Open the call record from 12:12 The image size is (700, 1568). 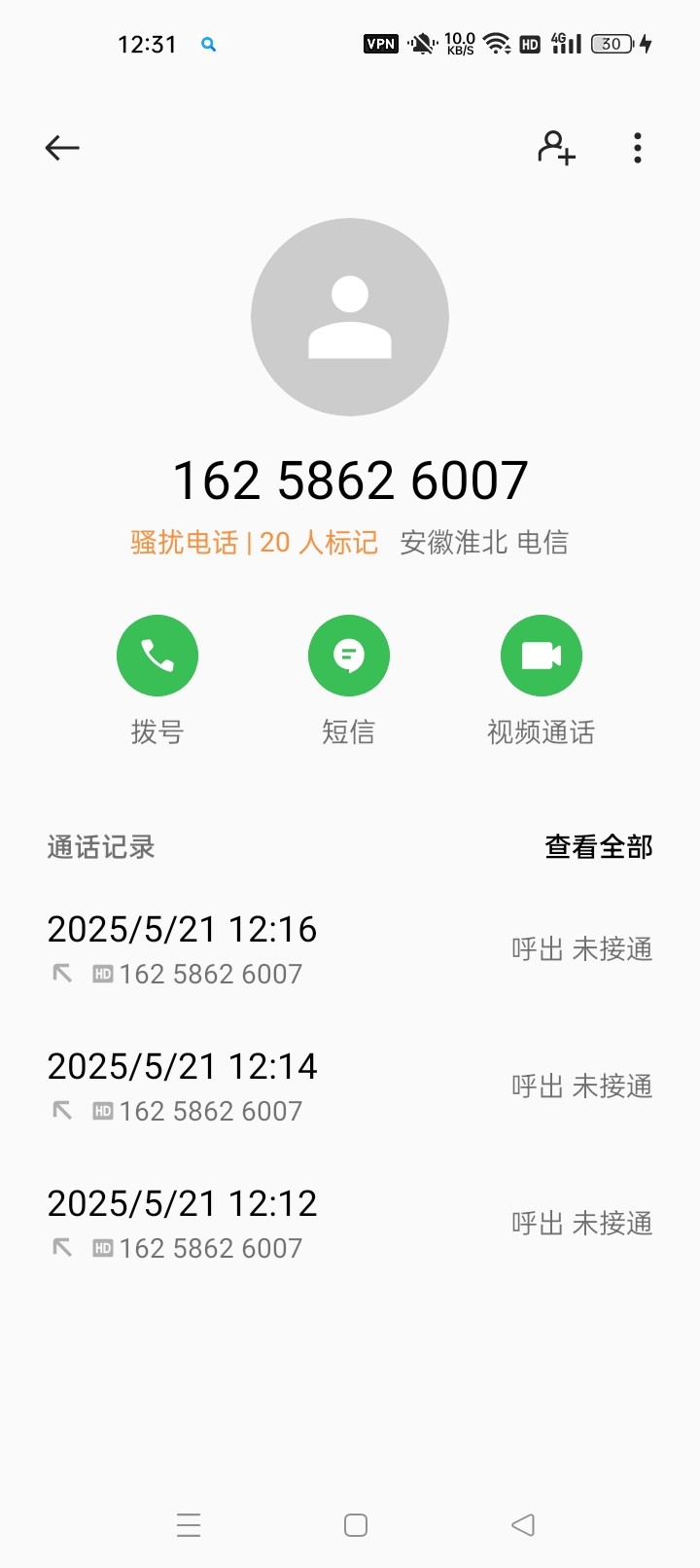coord(350,1224)
